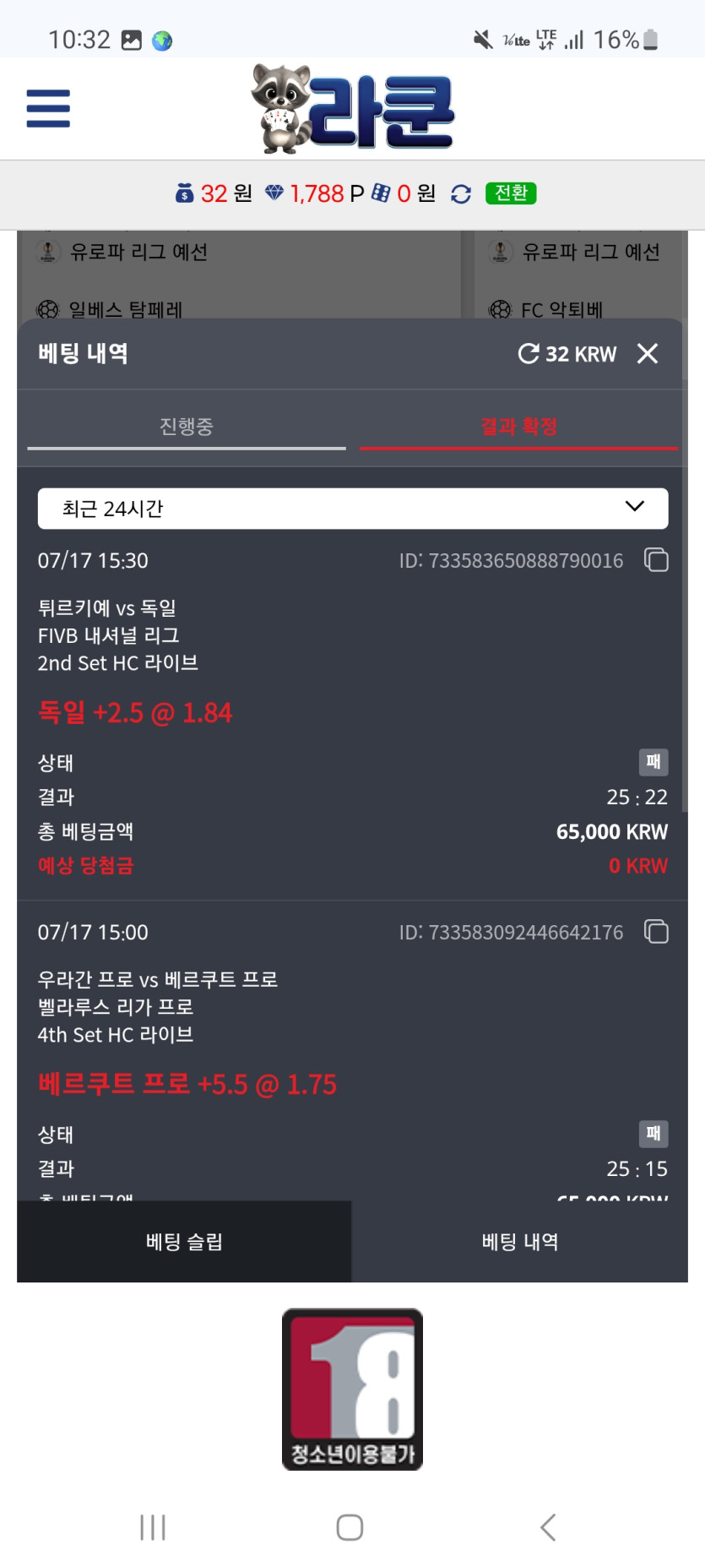Open the hamburger drawer menu

point(48,108)
